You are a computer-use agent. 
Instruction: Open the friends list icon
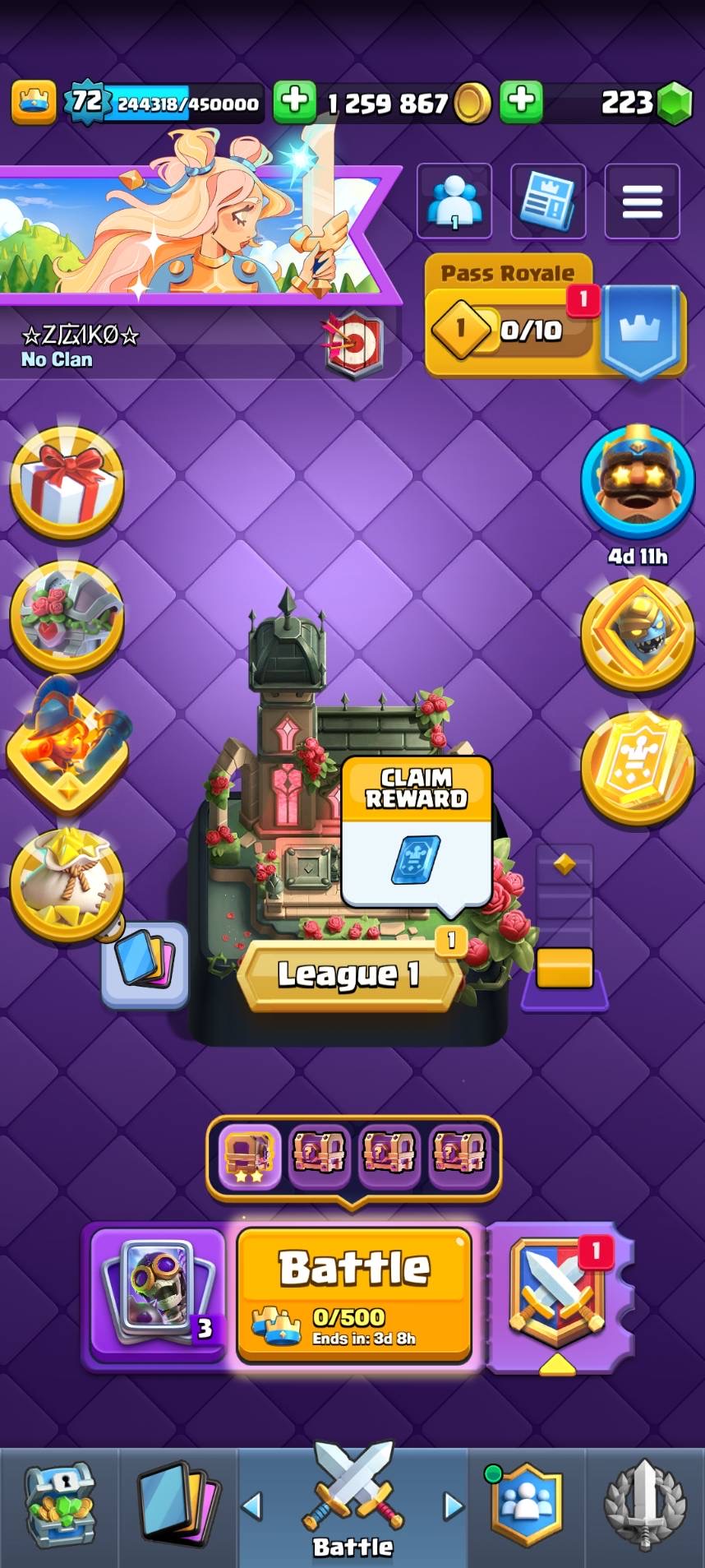454,201
